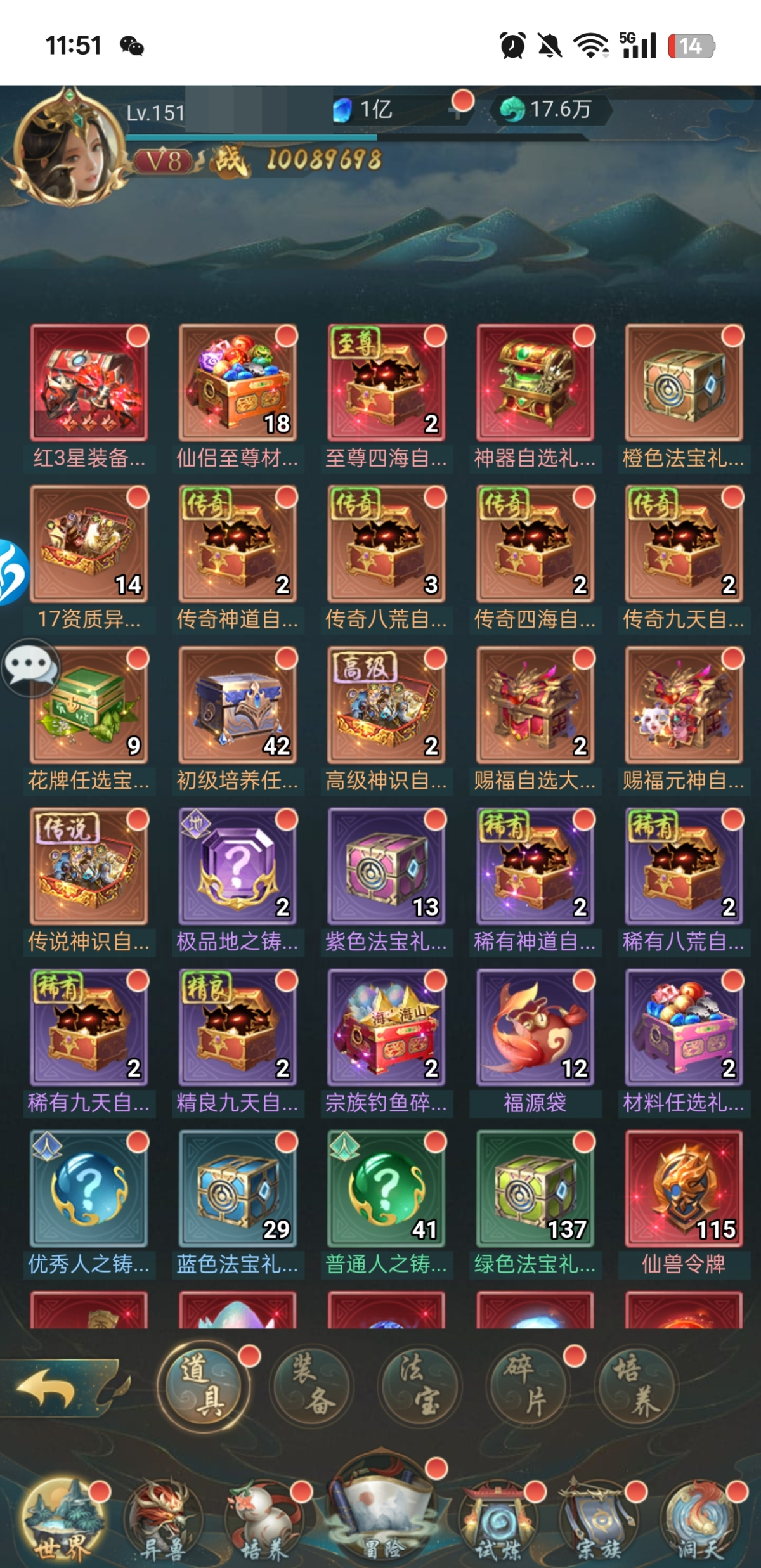Select the 神器自选礼 chest
The image size is (761, 1568).
(535, 384)
